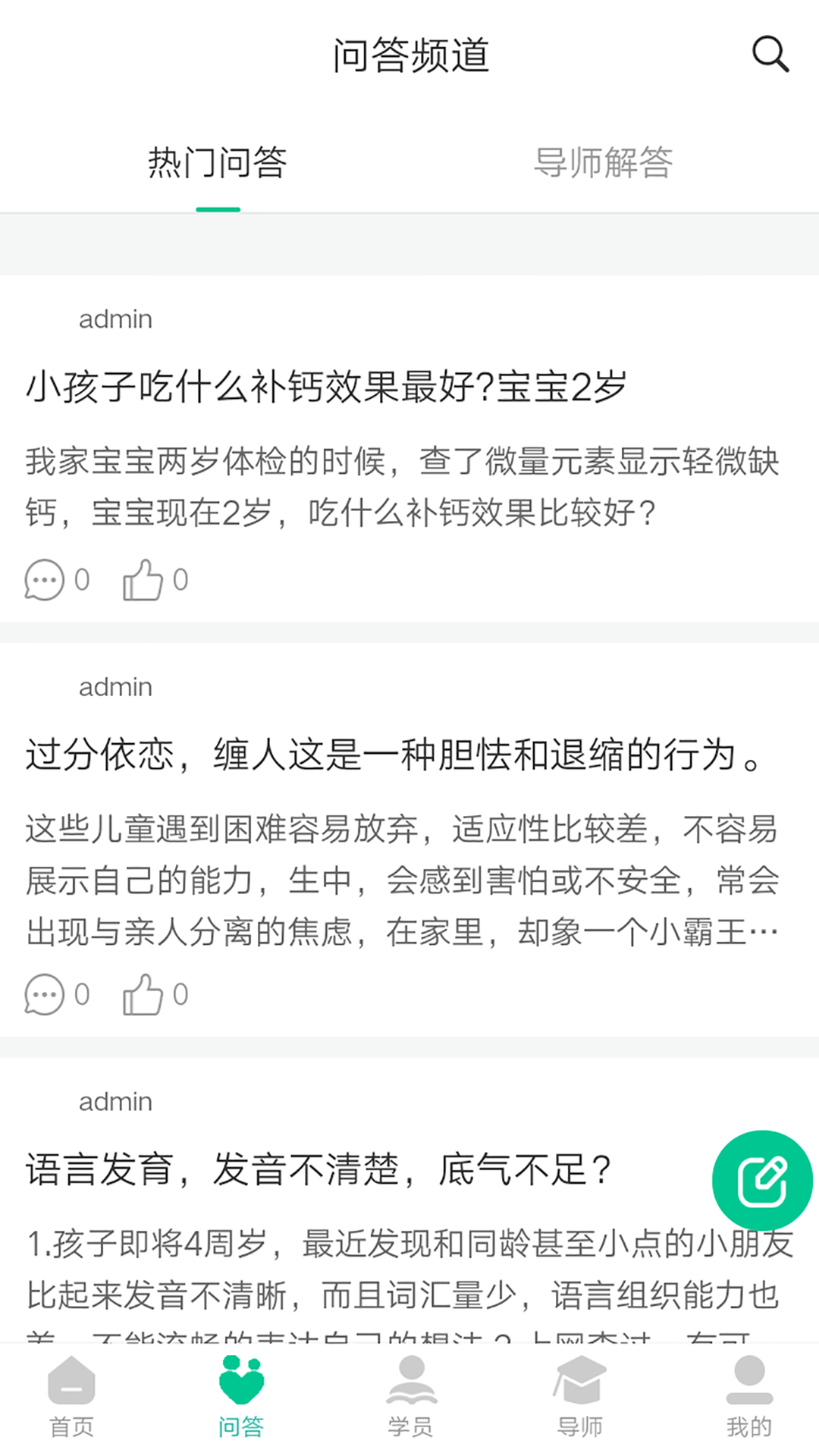Screen dimensions: 819x1456
Task: Like the 过分依恋 post
Action: [x=143, y=994]
